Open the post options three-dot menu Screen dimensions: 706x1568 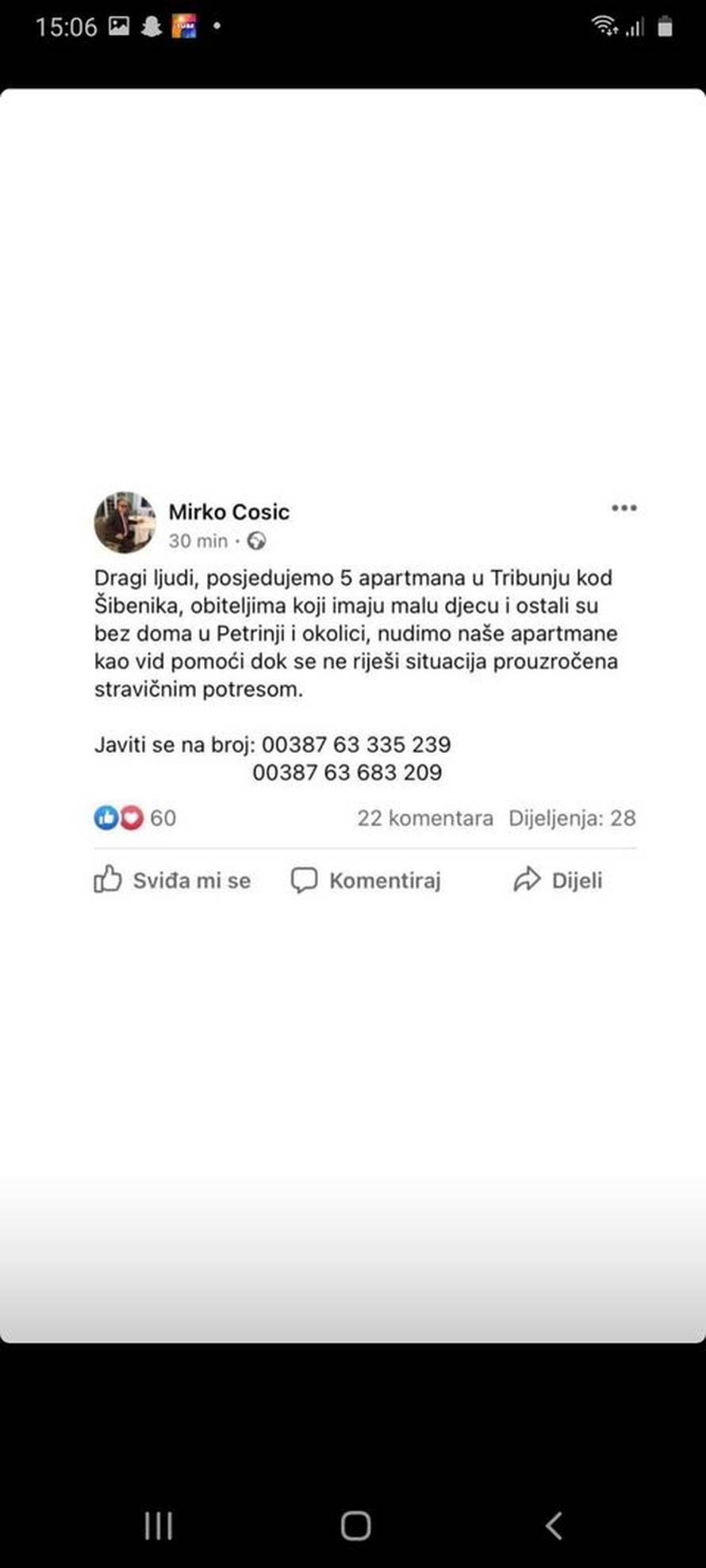click(625, 508)
